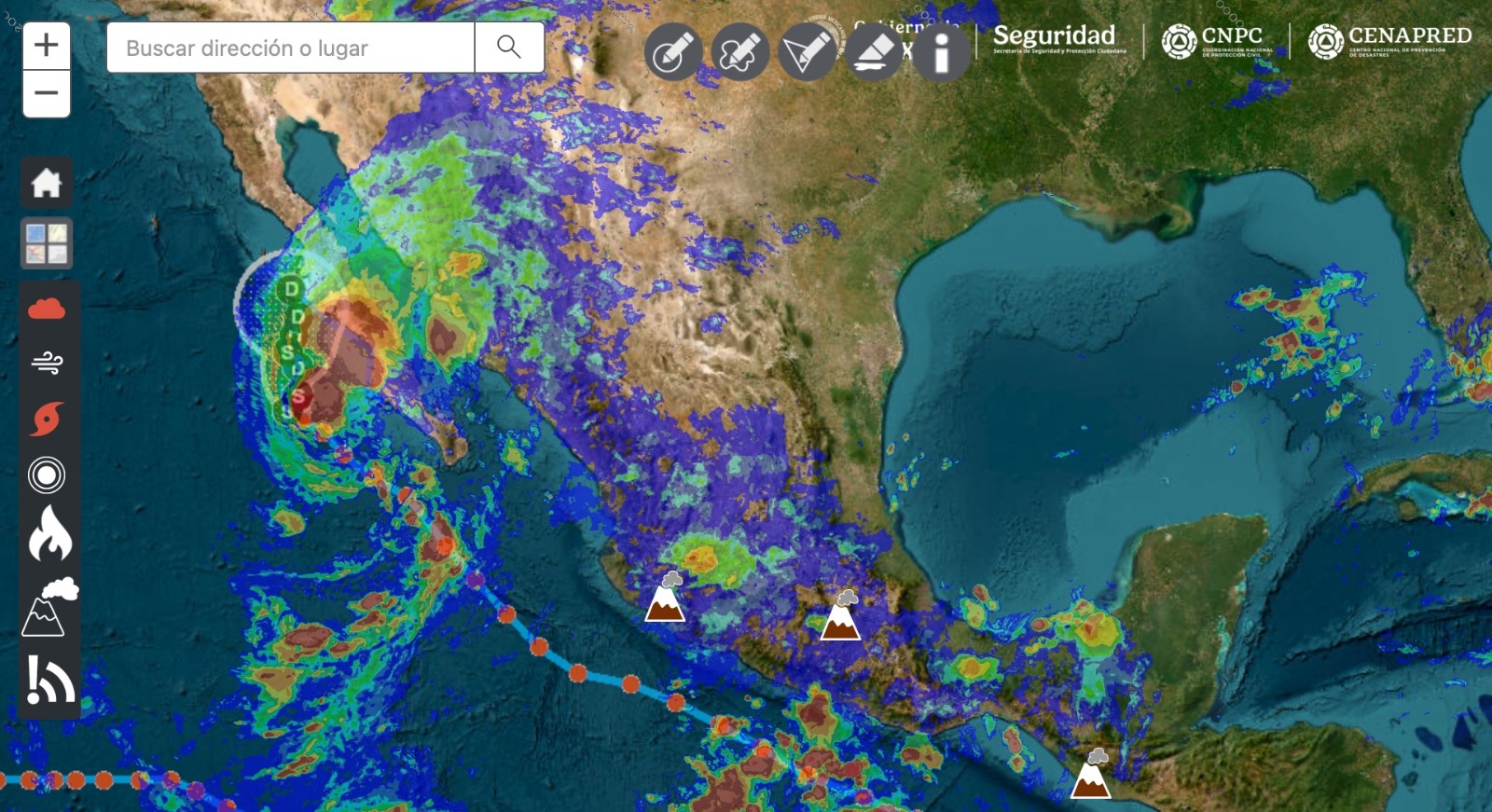Toggle the volcano layer in sidebar
Image resolution: width=1492 pixels, height=812 pixels.
[48, 607]
